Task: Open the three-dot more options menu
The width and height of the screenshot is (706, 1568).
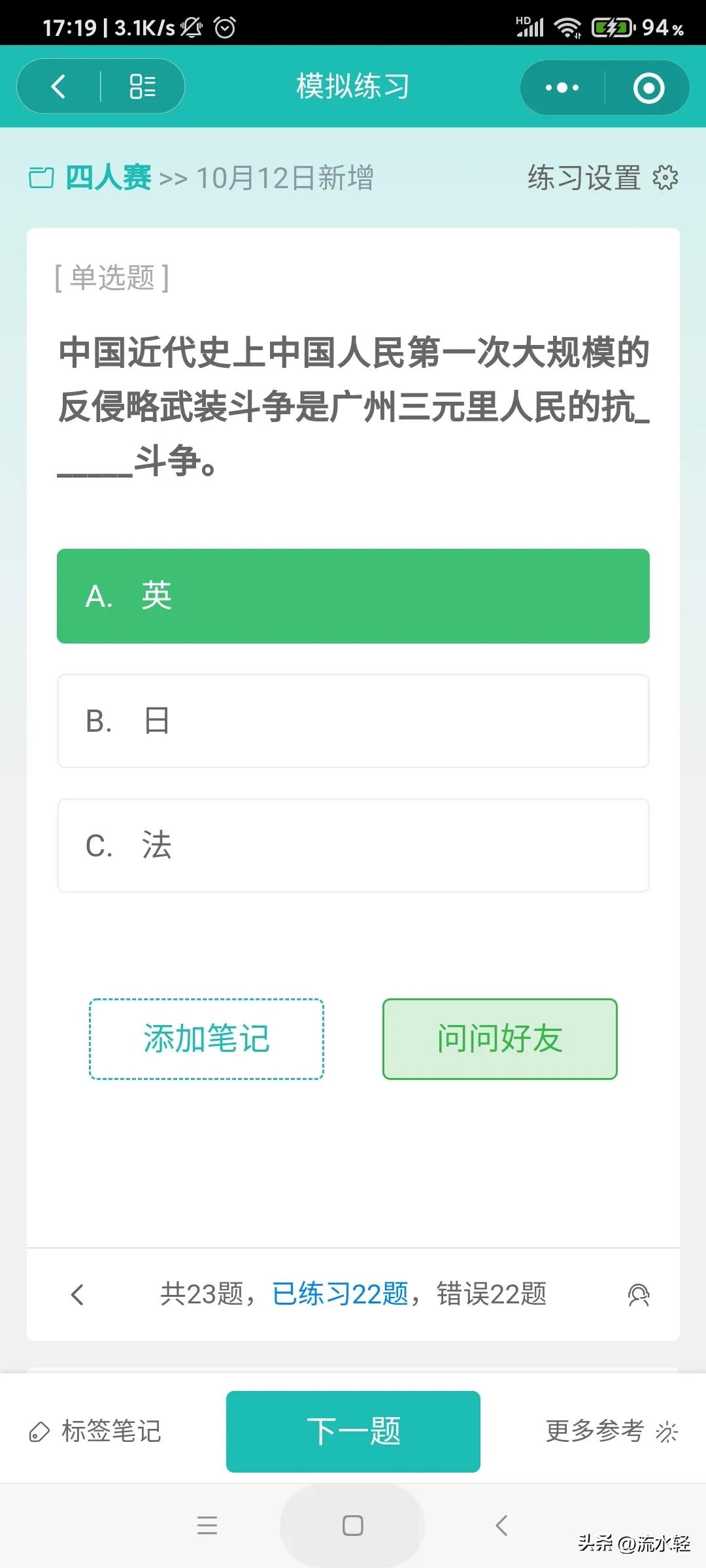Action: [x=561, y=86]
